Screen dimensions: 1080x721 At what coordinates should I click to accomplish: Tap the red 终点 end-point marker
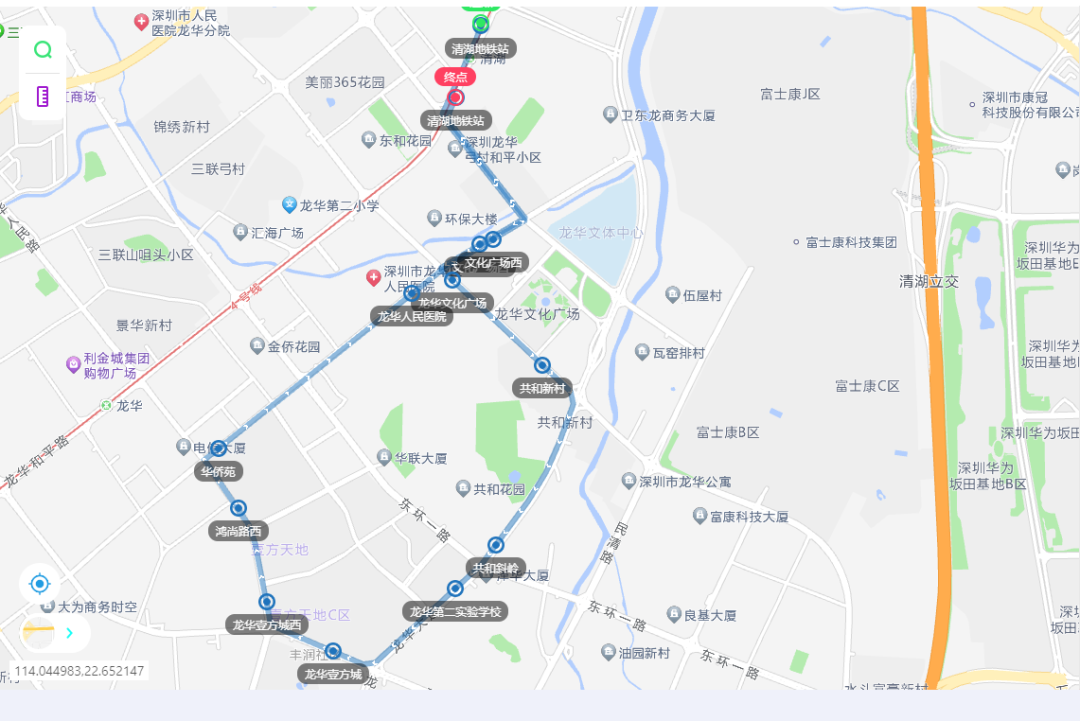[x=456, y=97]
